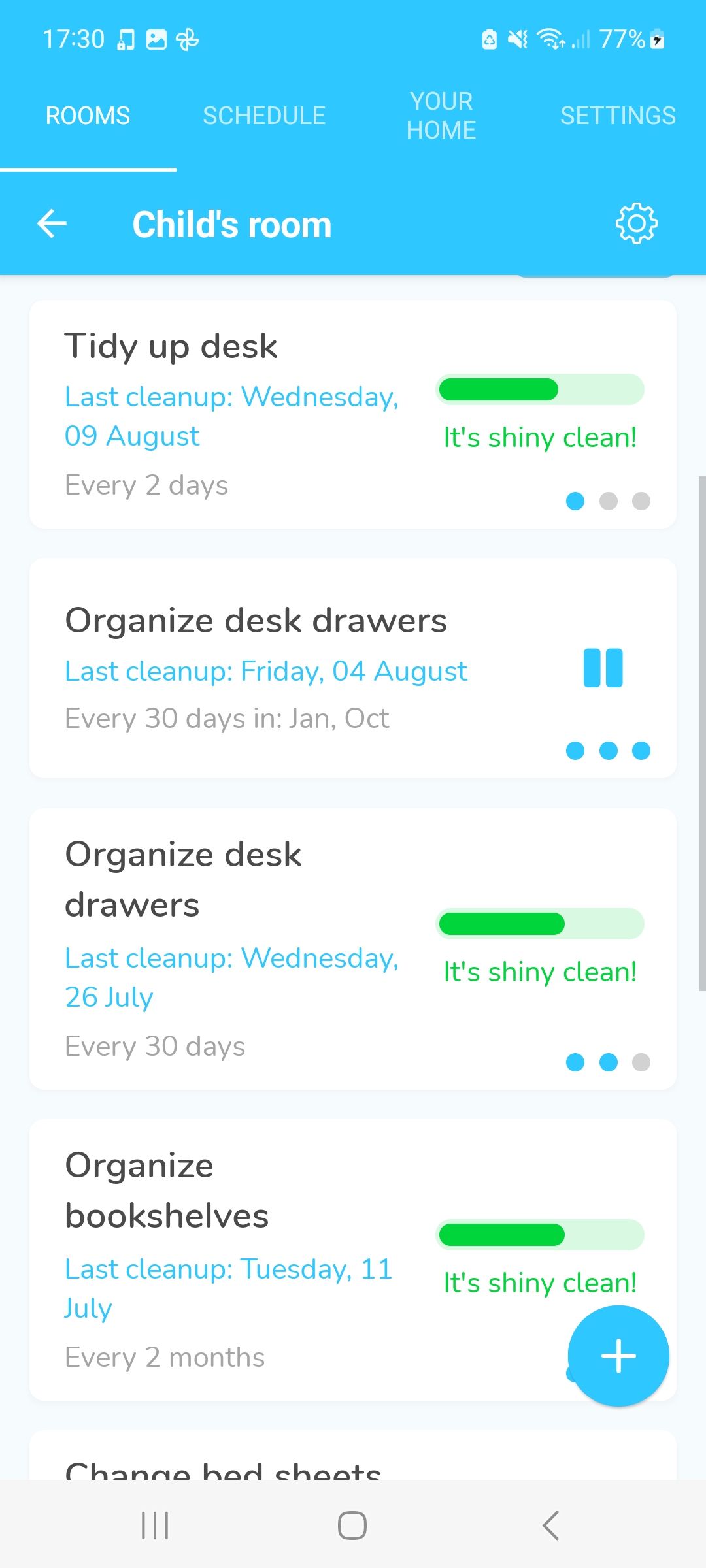
Task: Switch to the Schedule tab
Action: (264, 116)
